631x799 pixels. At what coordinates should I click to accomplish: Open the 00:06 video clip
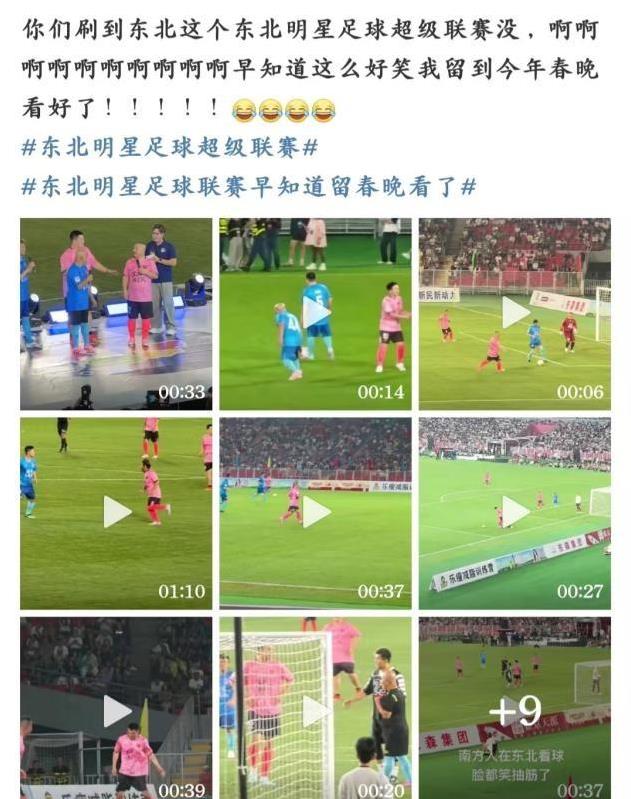click(x=515, y=312)
